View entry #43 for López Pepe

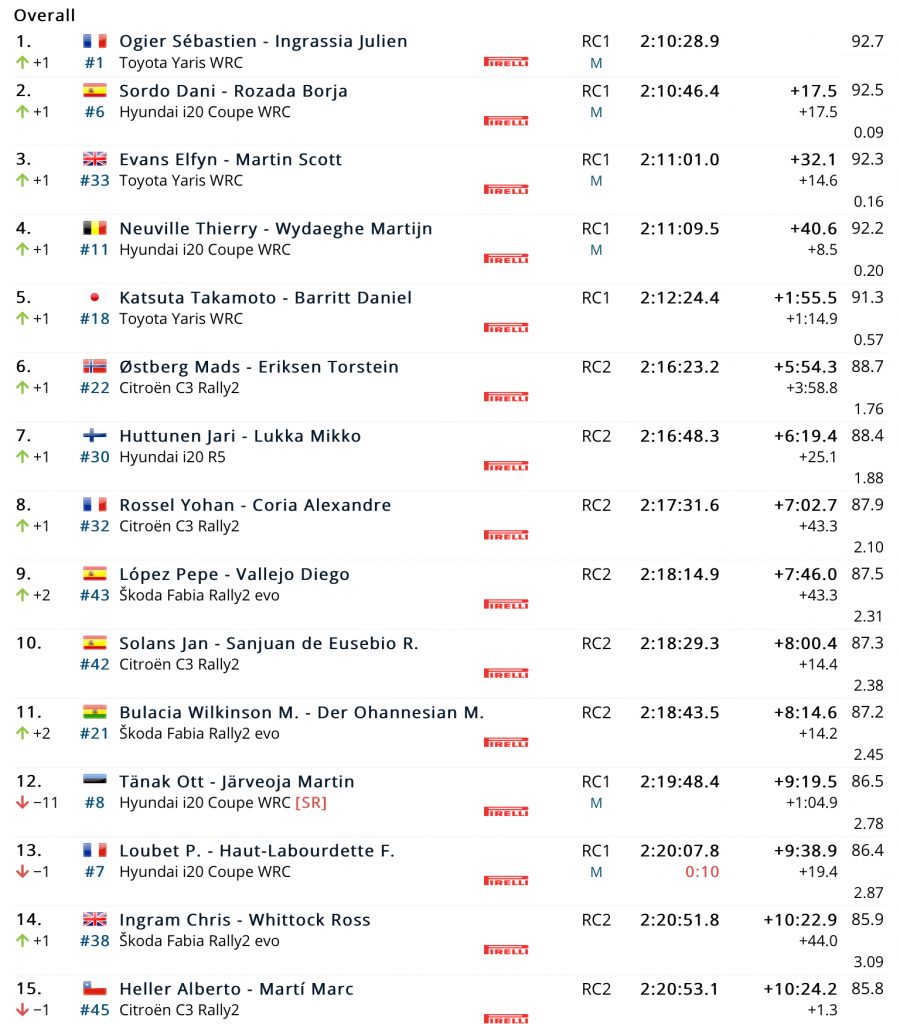click(x=94, y=595)
